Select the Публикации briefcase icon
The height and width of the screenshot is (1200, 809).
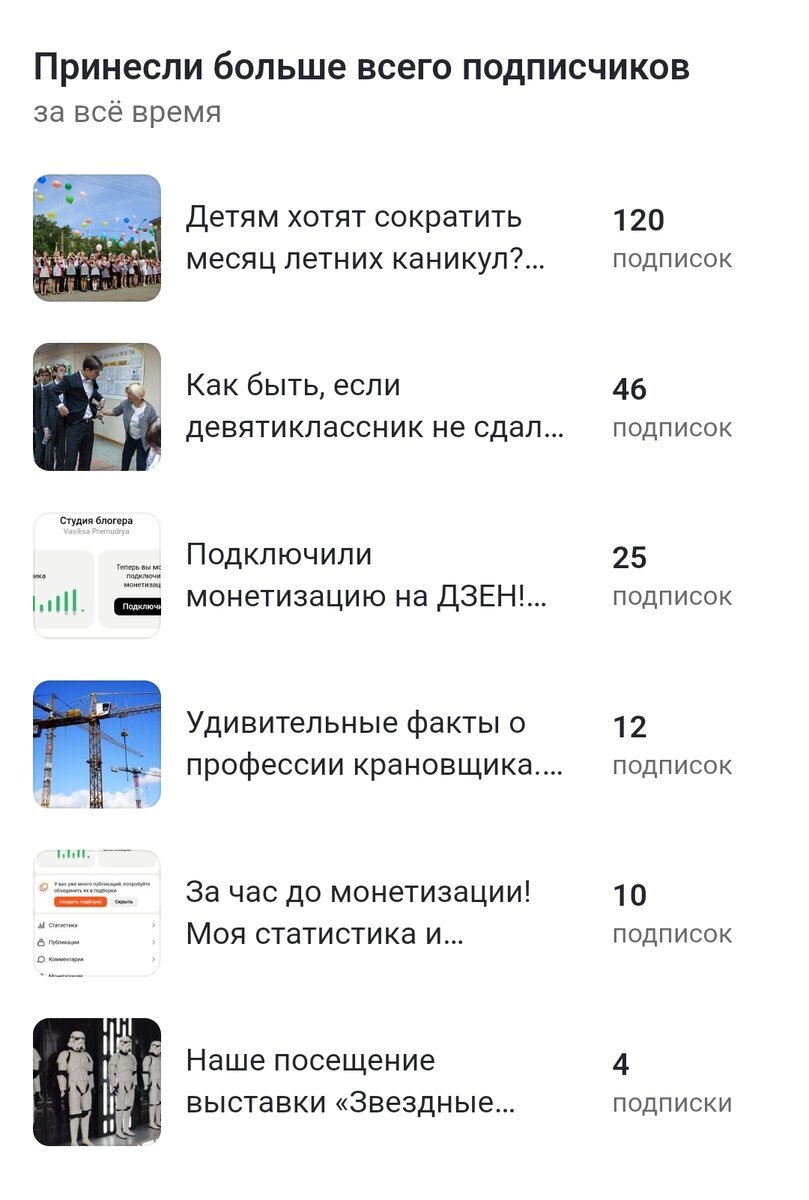coord(41,942)
